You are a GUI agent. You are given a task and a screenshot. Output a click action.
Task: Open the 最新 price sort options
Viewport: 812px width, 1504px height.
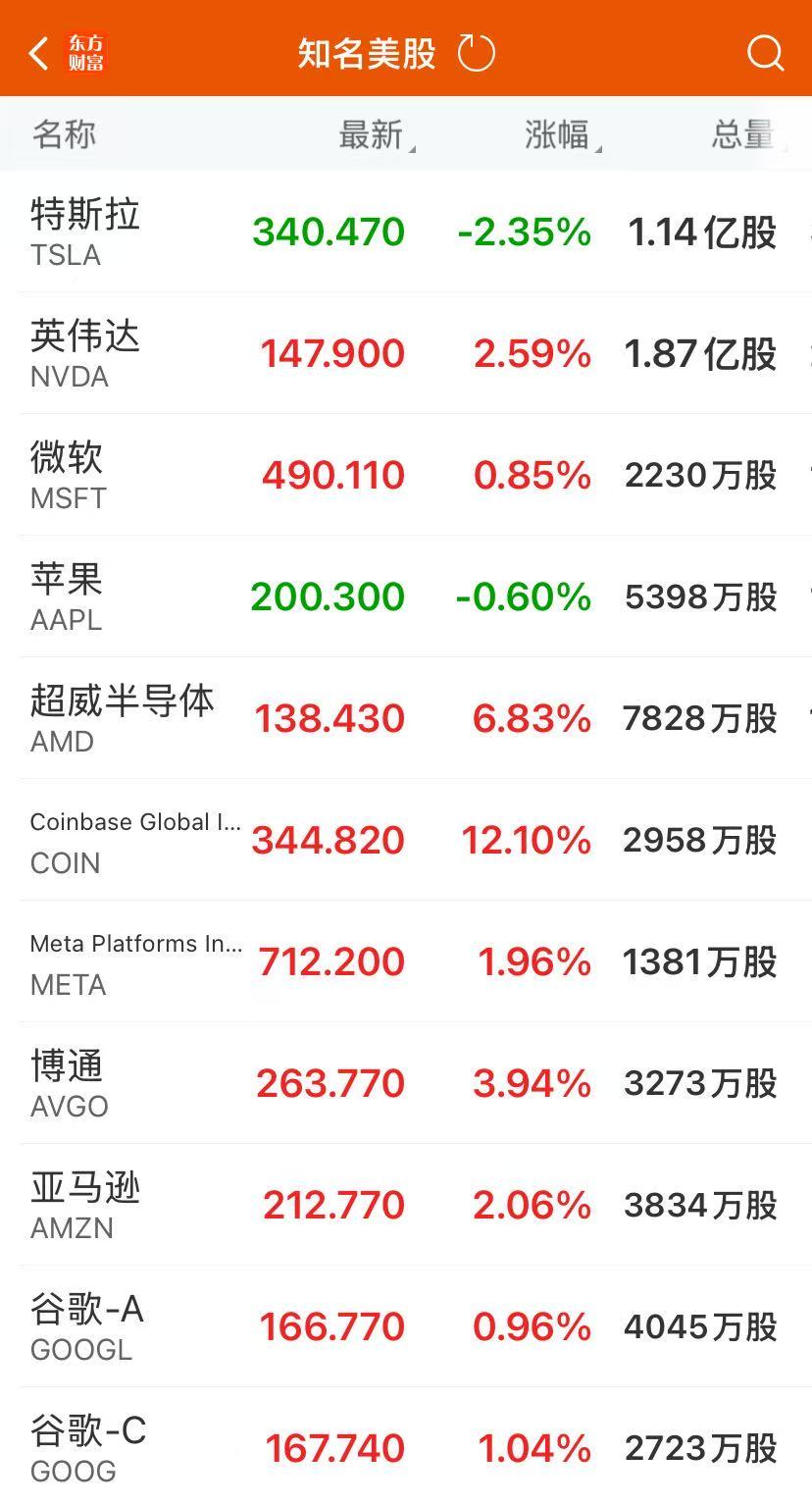coord(373,134)
